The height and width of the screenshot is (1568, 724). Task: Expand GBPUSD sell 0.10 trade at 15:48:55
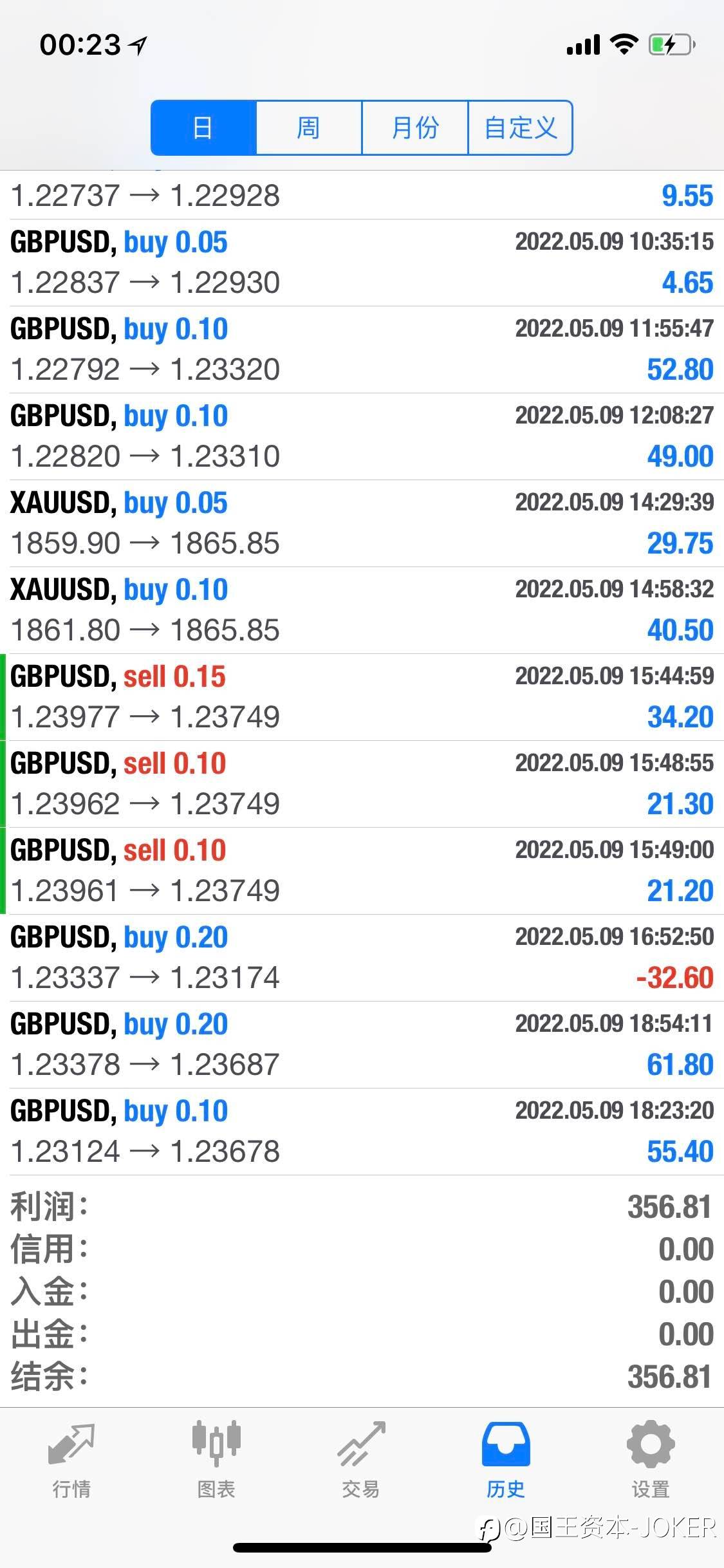362,784
